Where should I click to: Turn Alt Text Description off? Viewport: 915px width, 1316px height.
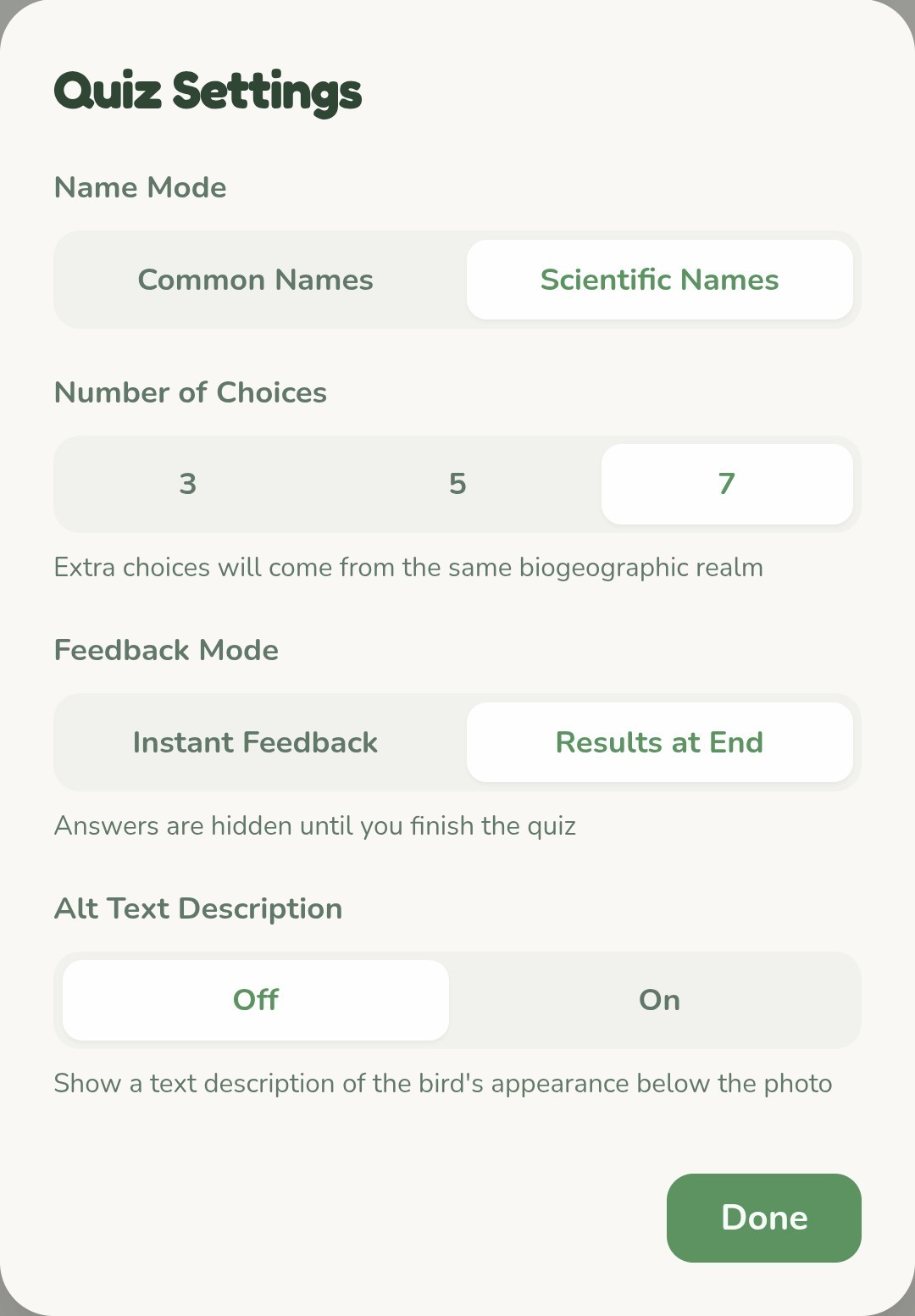[x=254, y=1000]
